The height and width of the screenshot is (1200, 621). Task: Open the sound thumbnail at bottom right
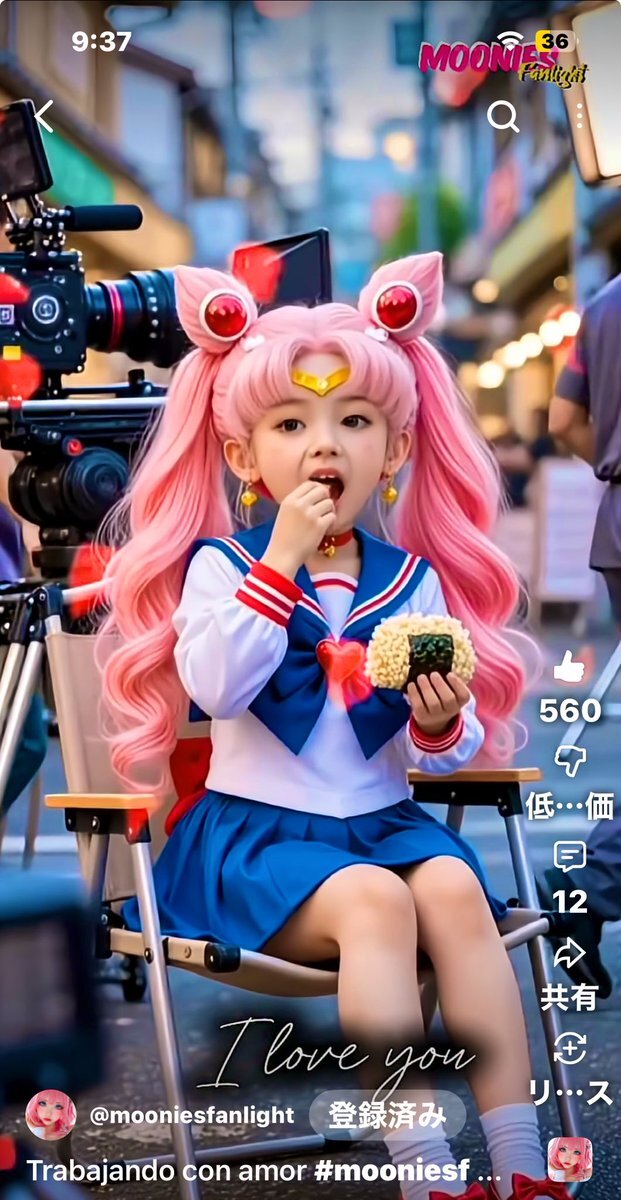(x=569, y=1160)
